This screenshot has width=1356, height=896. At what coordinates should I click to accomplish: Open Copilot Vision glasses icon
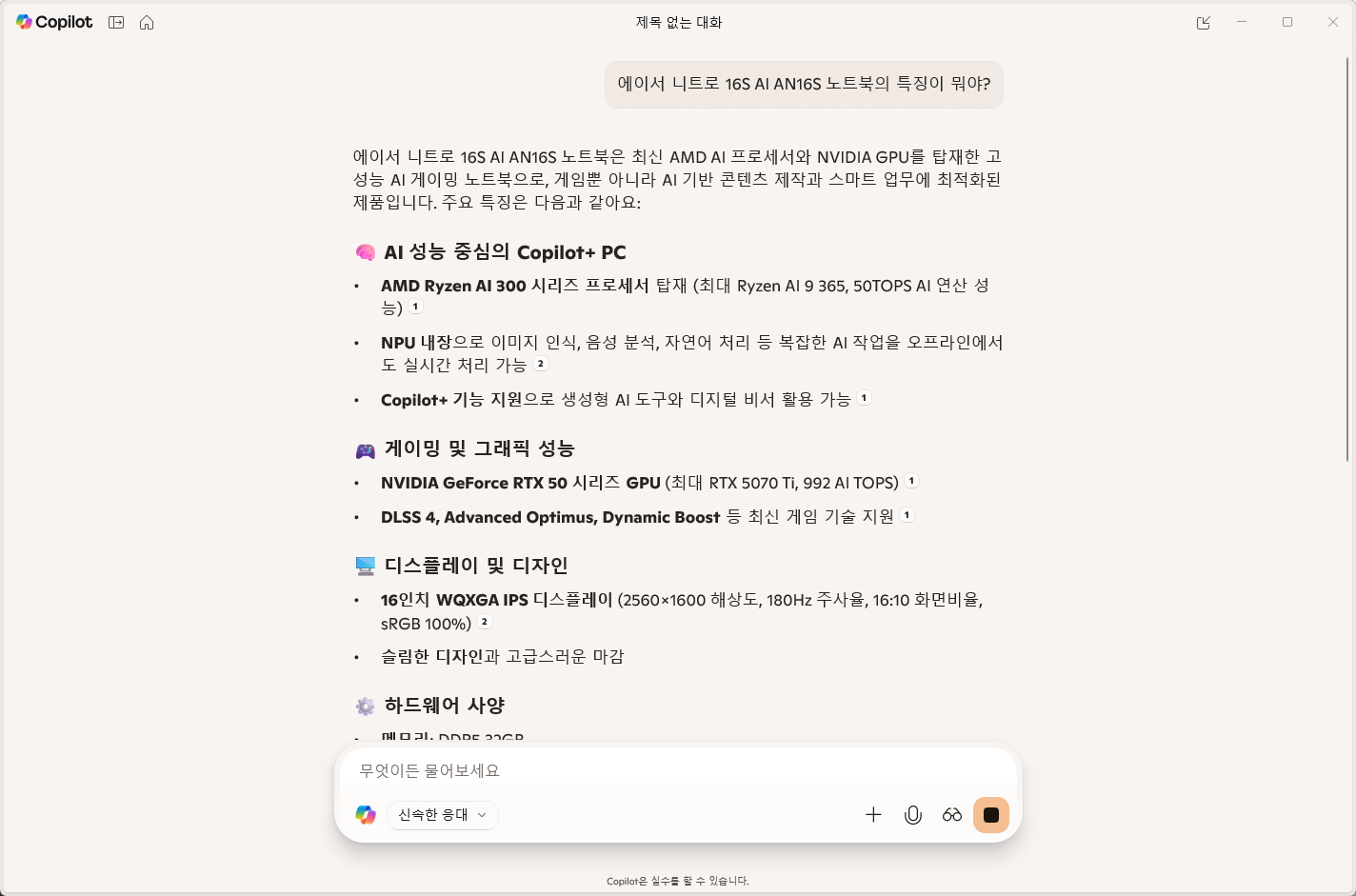(952, 815)
